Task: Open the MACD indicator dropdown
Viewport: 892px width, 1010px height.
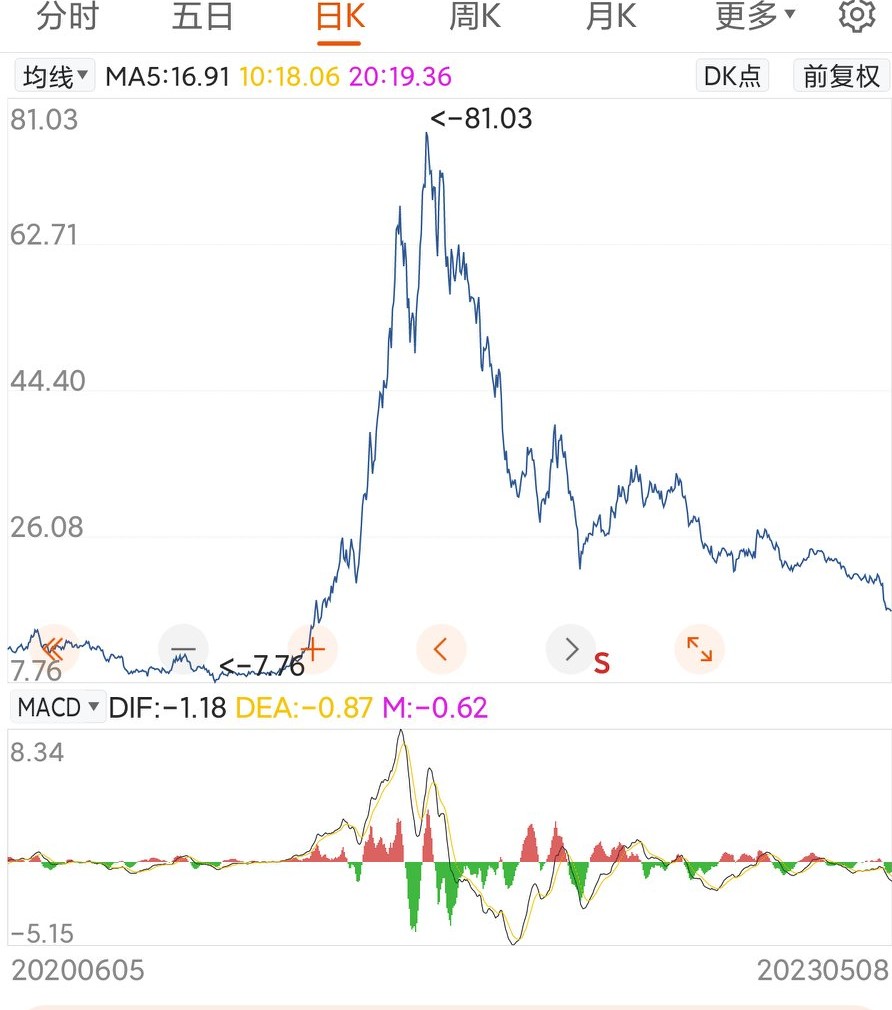Action: point(57,707)
